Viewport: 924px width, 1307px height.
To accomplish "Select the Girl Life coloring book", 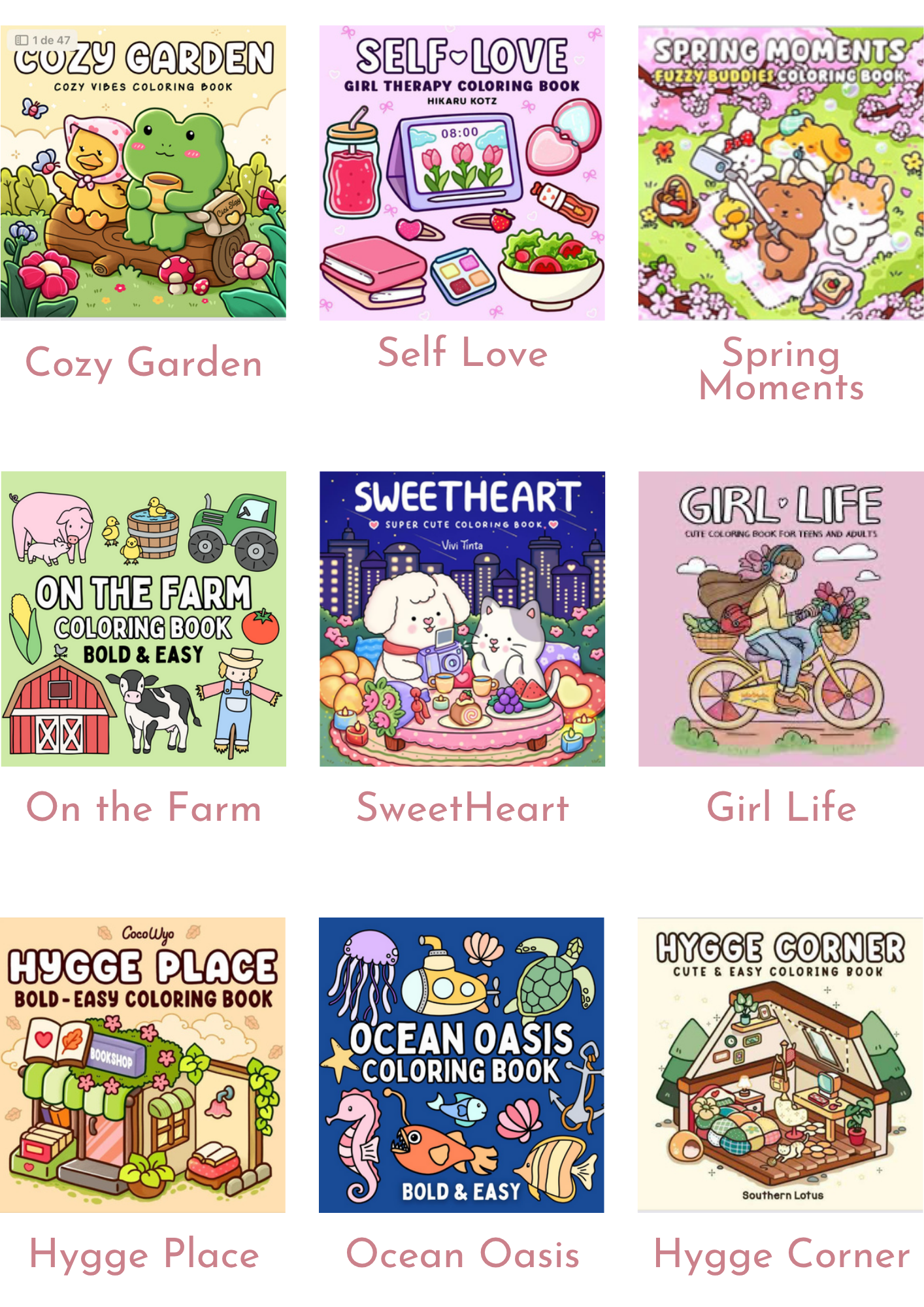I will point(780,618).
